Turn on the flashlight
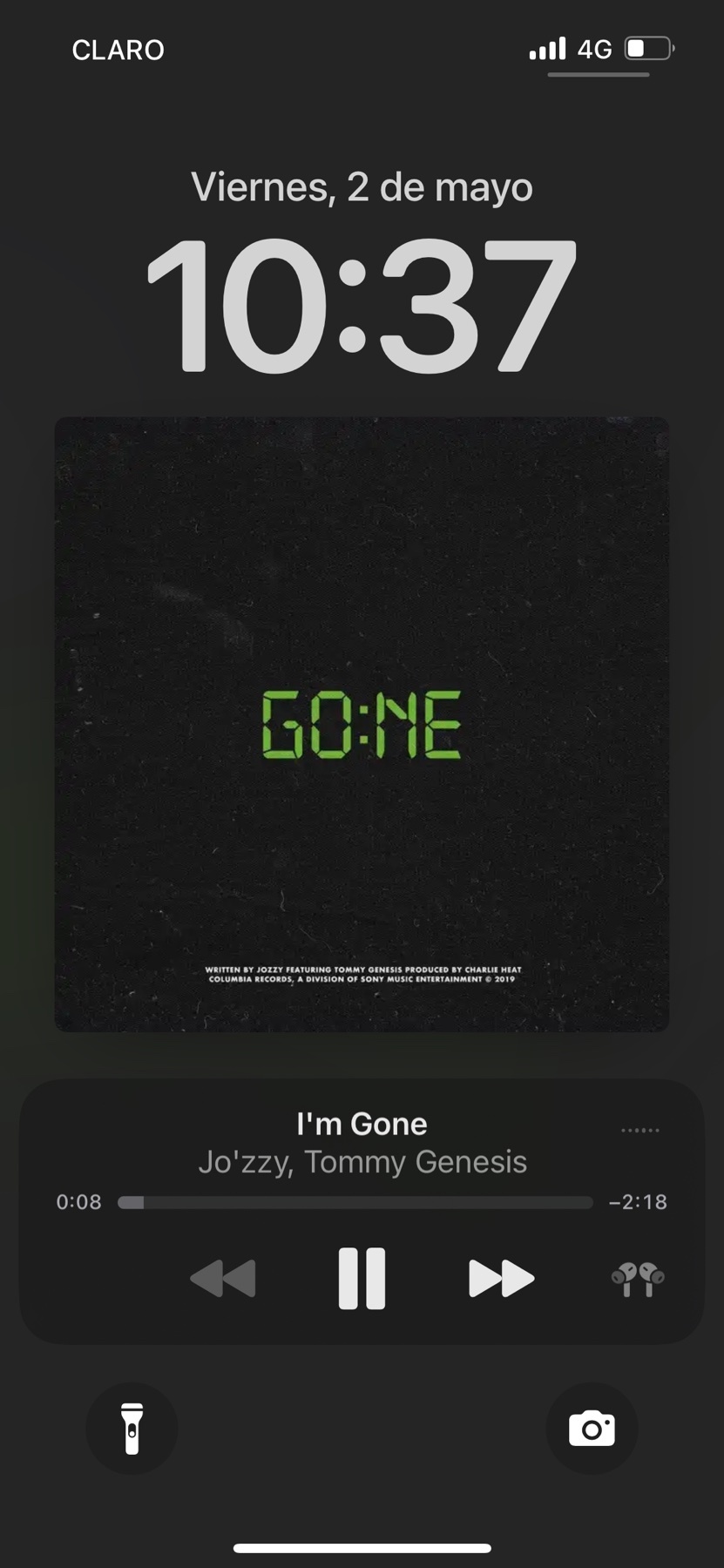The height and width of the screenshot is (1568, 724). pyautogui.click(x=132, y=1429)
